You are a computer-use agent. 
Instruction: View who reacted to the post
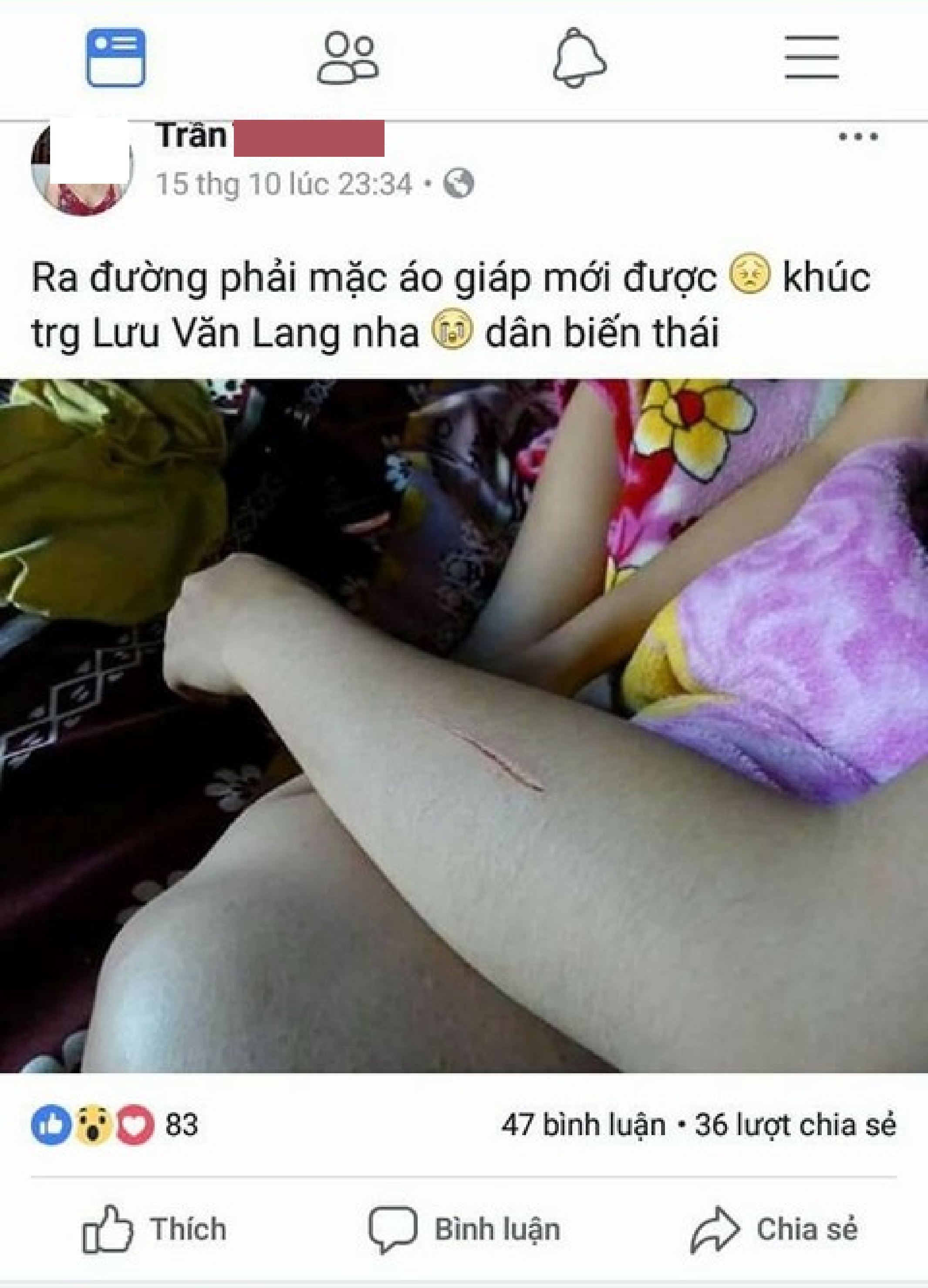click(114, 1125)
